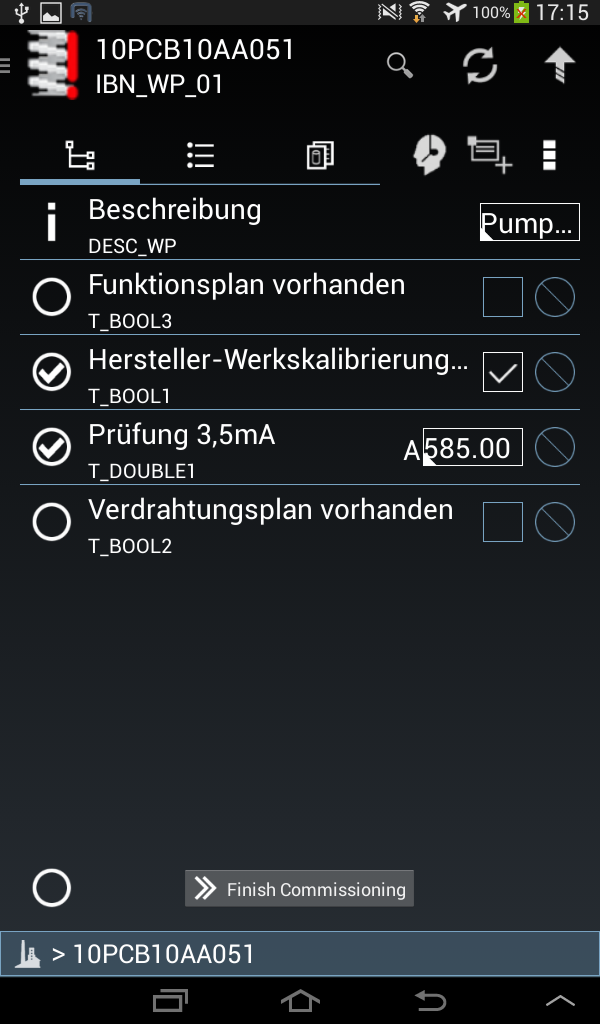The image size is (600, 1024).
Task: Tap the Finish Commissioning button
Action: (x=299, y=889)
